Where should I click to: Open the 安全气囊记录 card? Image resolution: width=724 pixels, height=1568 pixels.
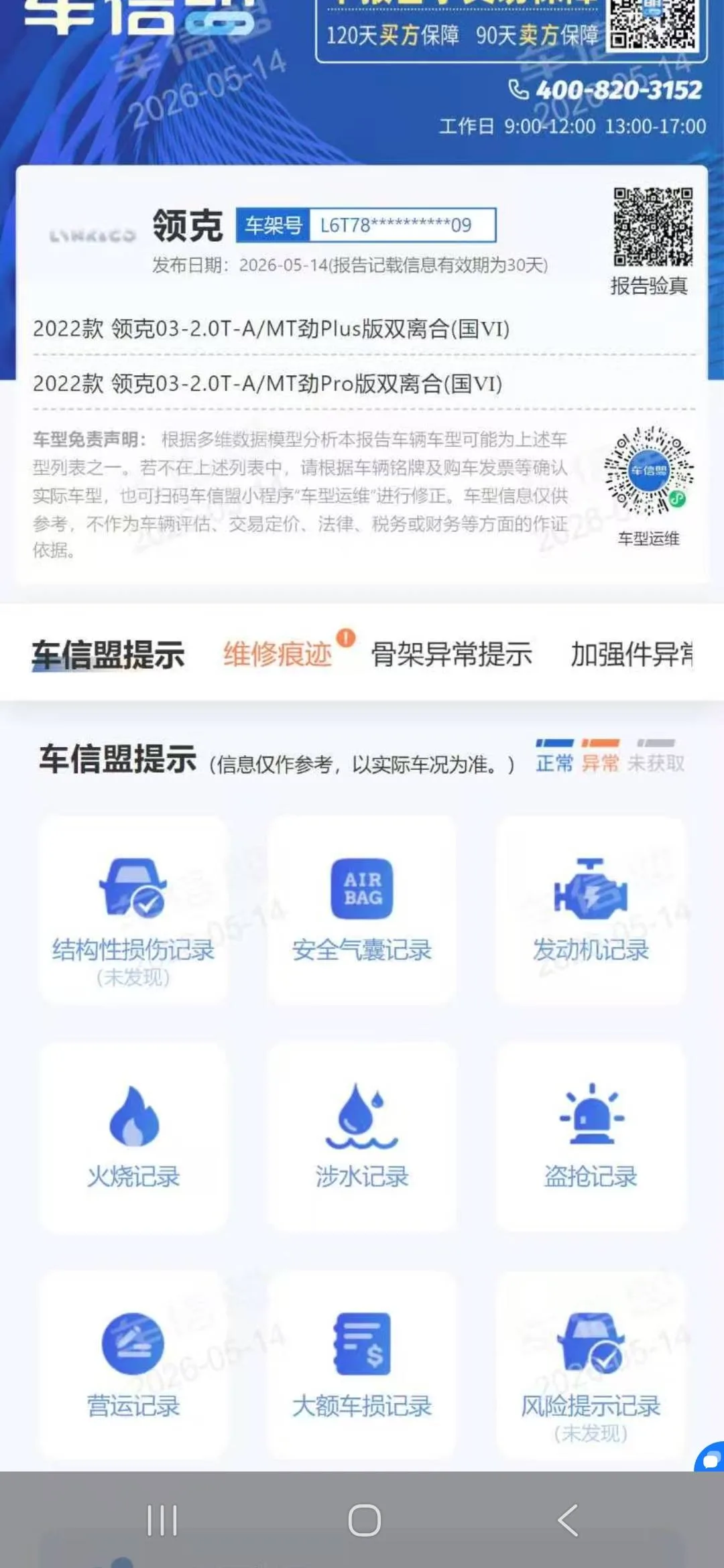pyautogui.click(x=362, y=910)
